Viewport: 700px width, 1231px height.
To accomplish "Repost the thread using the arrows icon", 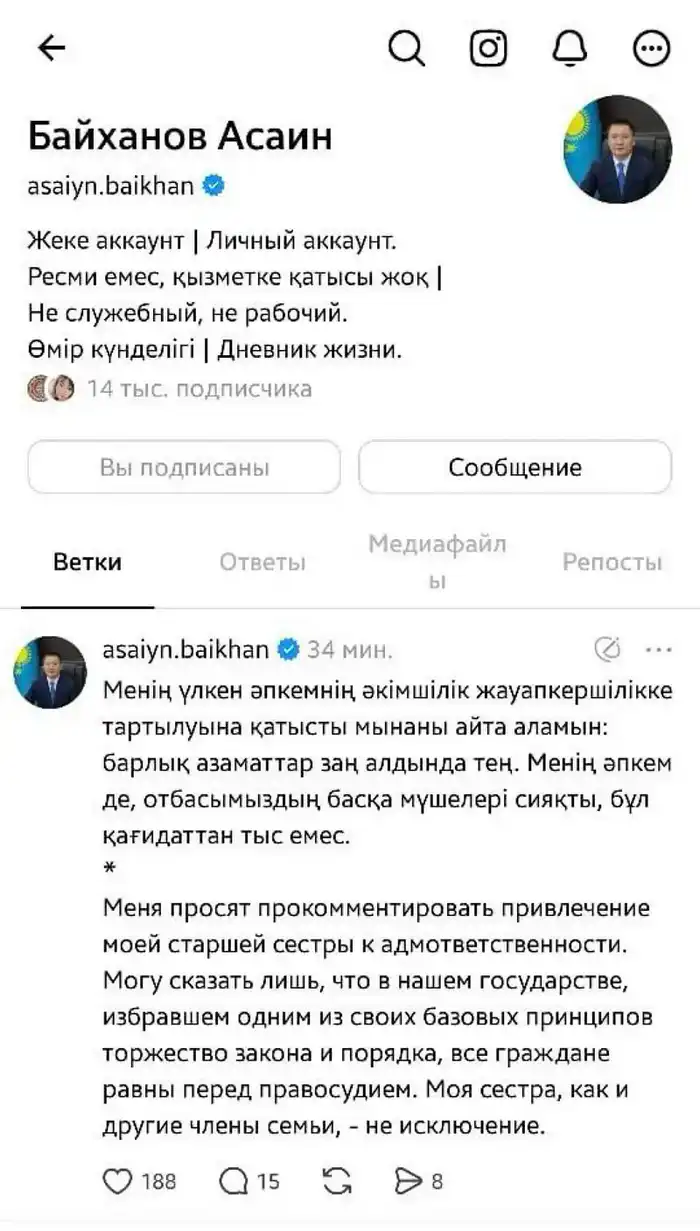I will pyautogui.click(x=338, y=1181).
